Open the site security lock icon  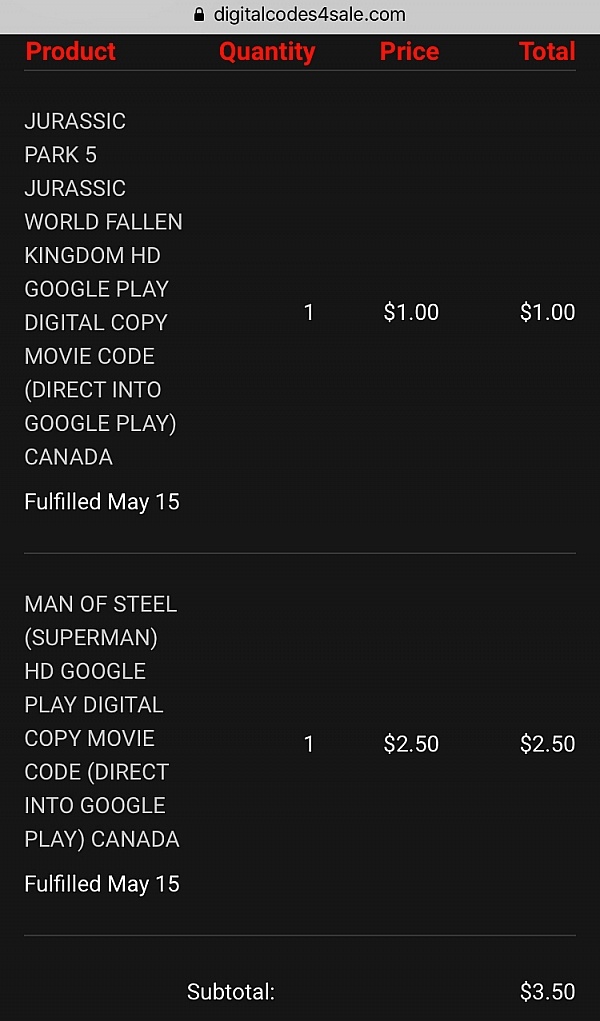(199, 14)
